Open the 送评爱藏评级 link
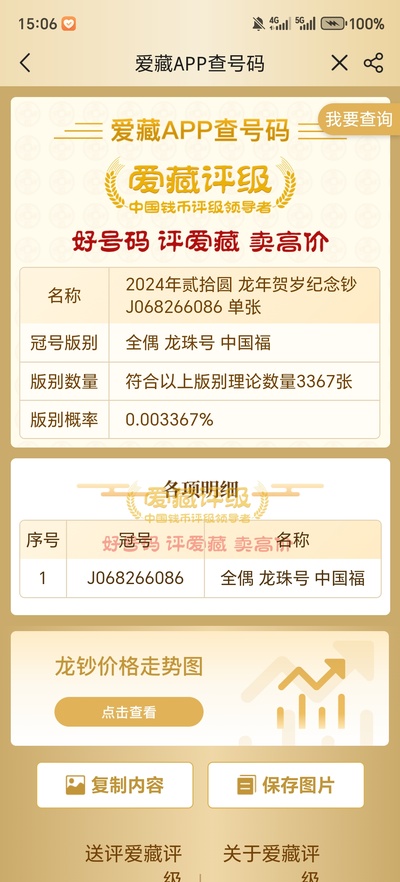 (133, 863)
